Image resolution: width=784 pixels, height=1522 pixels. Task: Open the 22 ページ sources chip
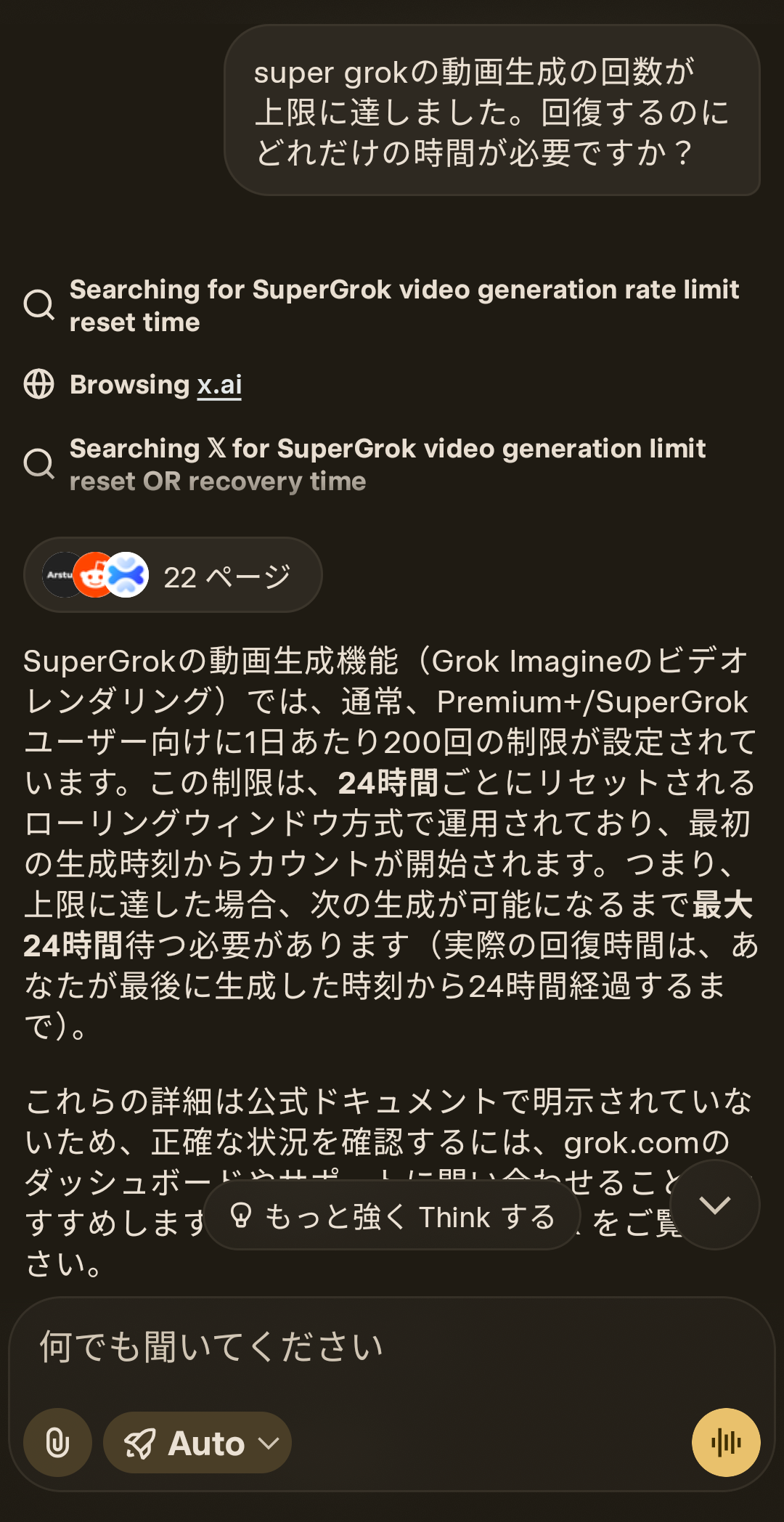coord(173,575)
